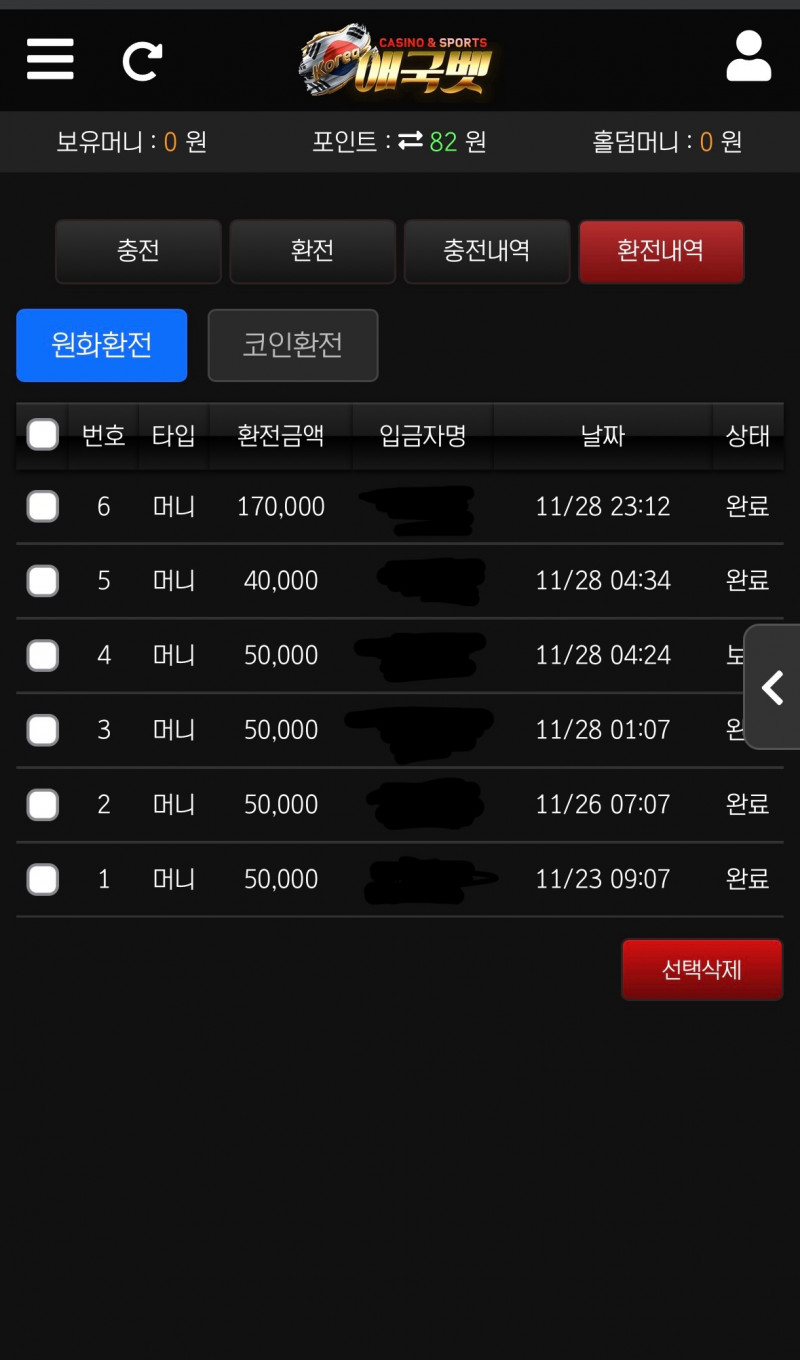Check the select-all checkbox in header

tap(42, 435)
